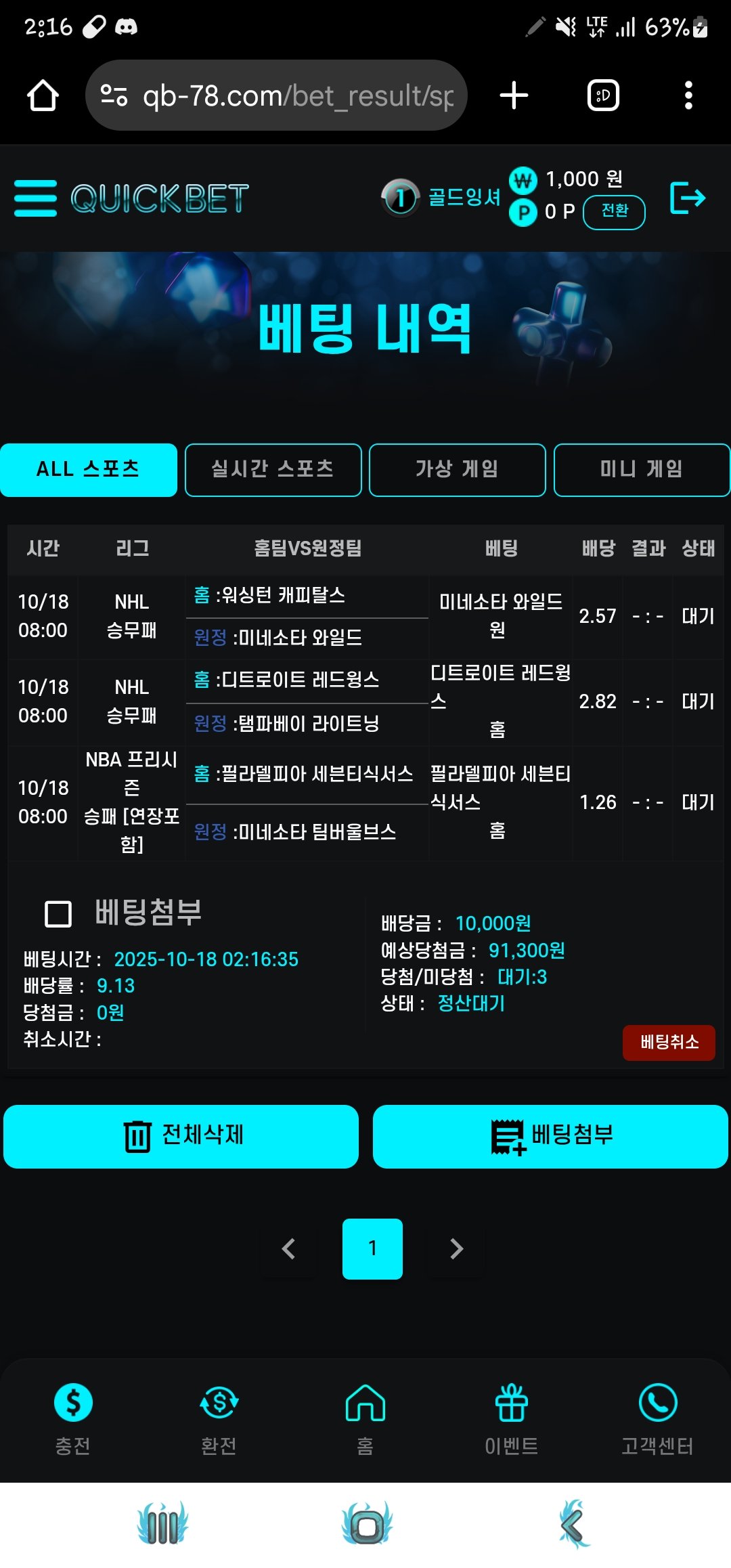
Task: Switch to the 가상 게임 tab
Action: click(x=457, y=470)
